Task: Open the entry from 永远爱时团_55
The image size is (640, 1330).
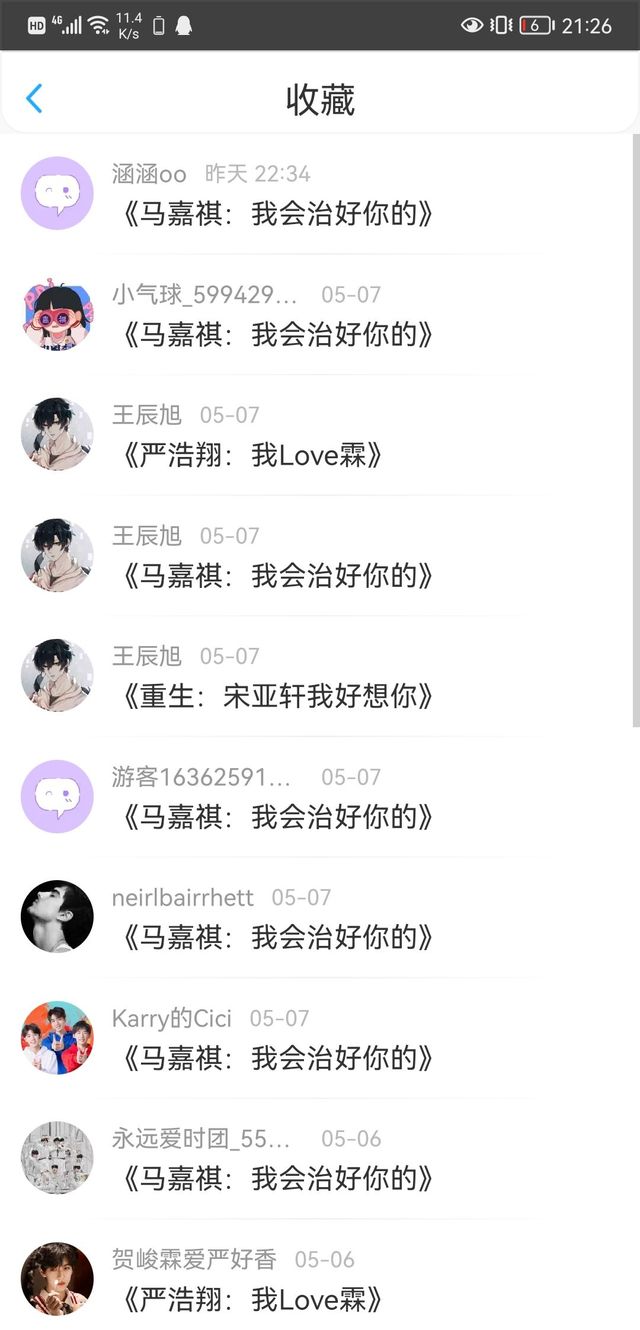Action: click(x=278, y=1178)
